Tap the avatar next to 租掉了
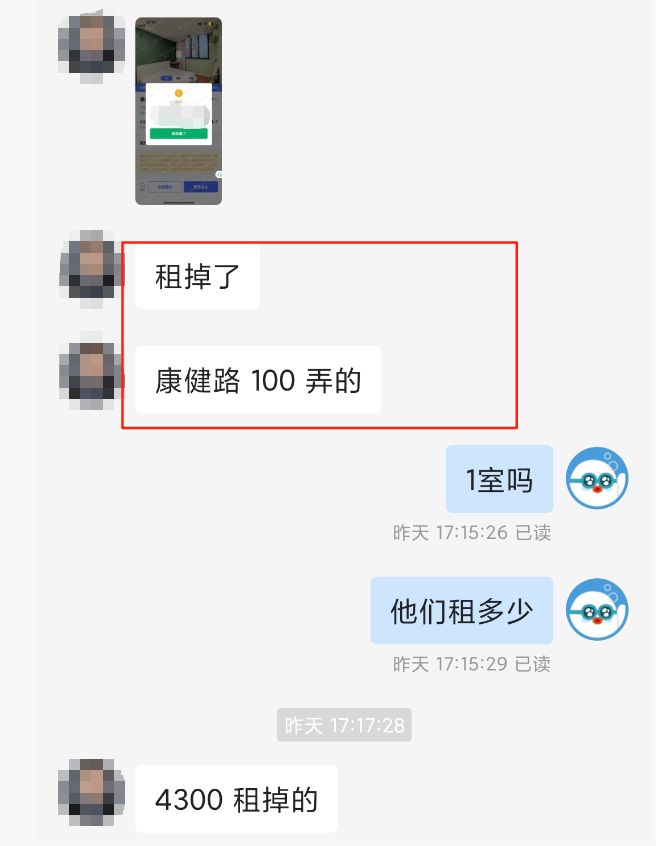The image size is (656, 846). coord(92,266)
